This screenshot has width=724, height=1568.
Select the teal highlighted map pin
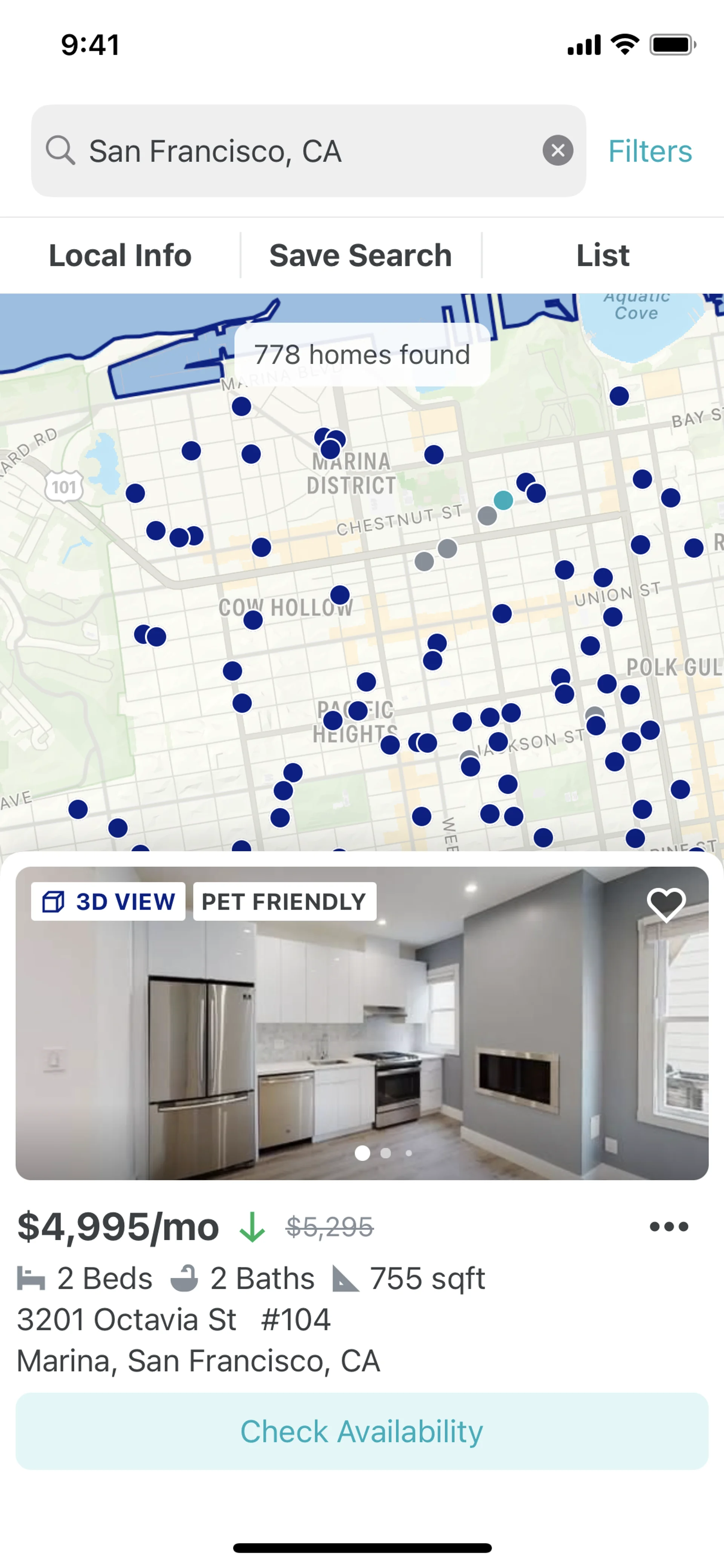point(503,500)
